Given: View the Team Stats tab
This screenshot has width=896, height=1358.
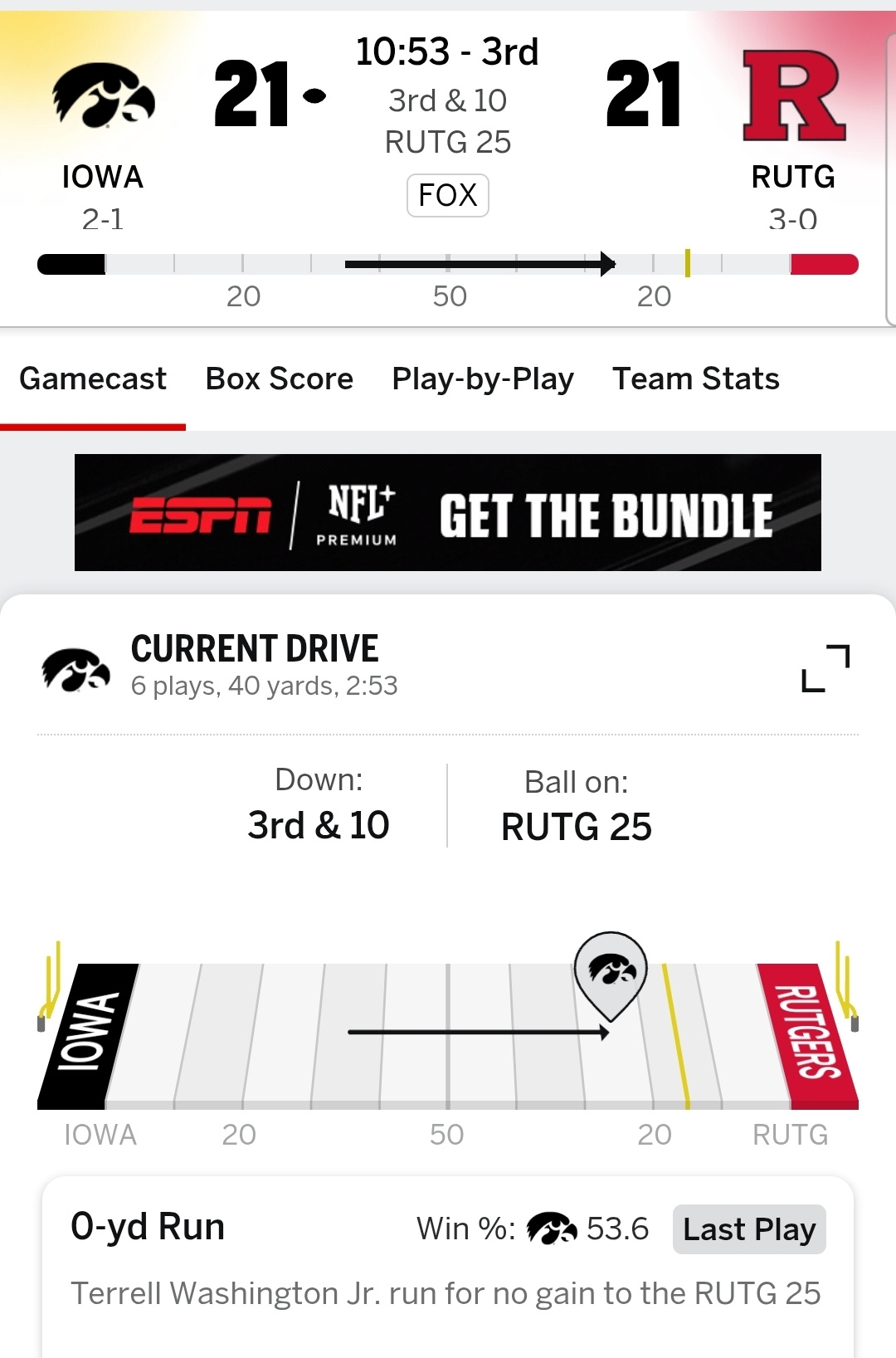Looking at the screenshot, I should tap(695, 379).
